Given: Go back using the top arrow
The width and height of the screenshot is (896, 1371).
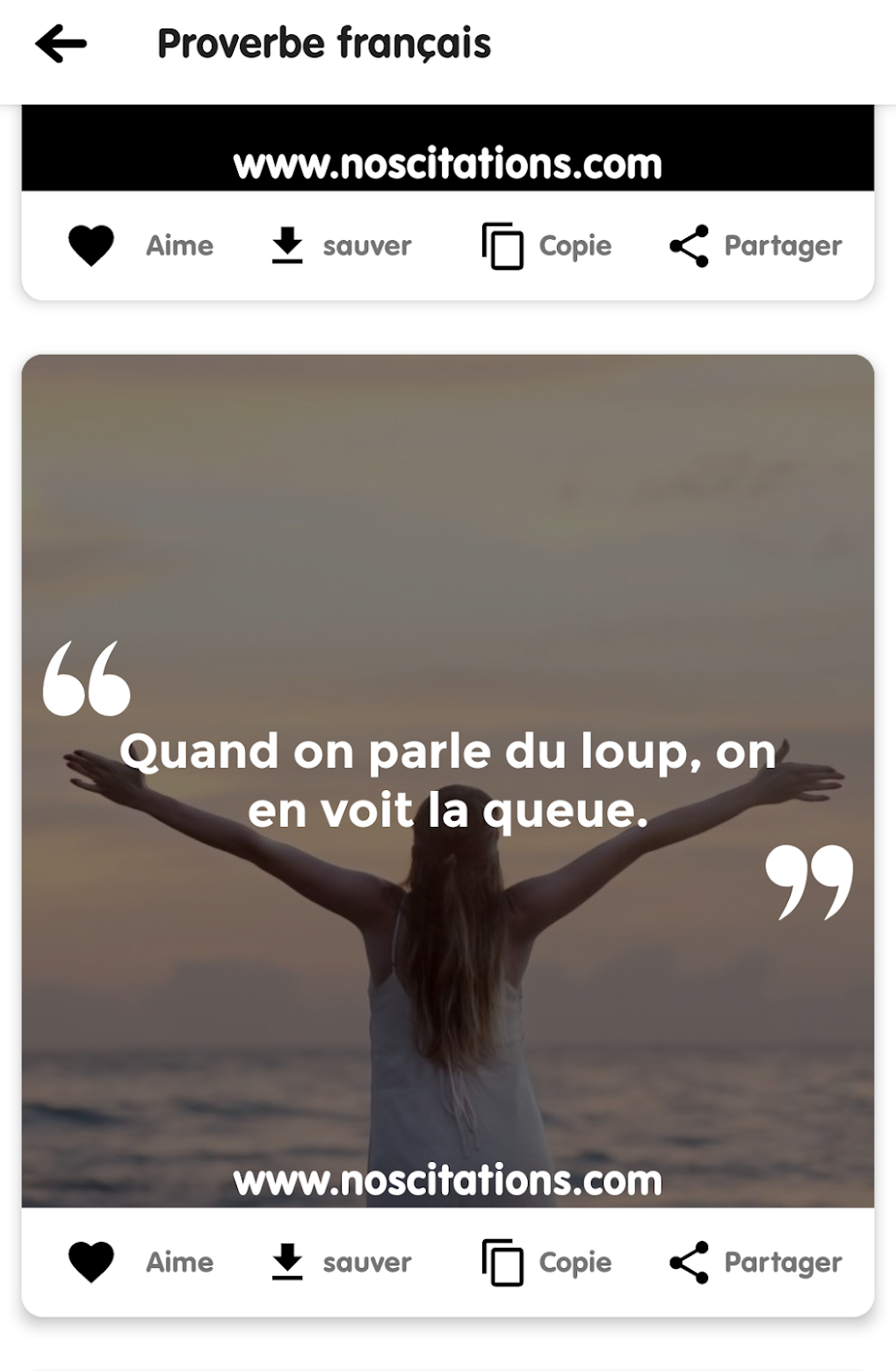Looking at the screenshot, I should 61,44.
